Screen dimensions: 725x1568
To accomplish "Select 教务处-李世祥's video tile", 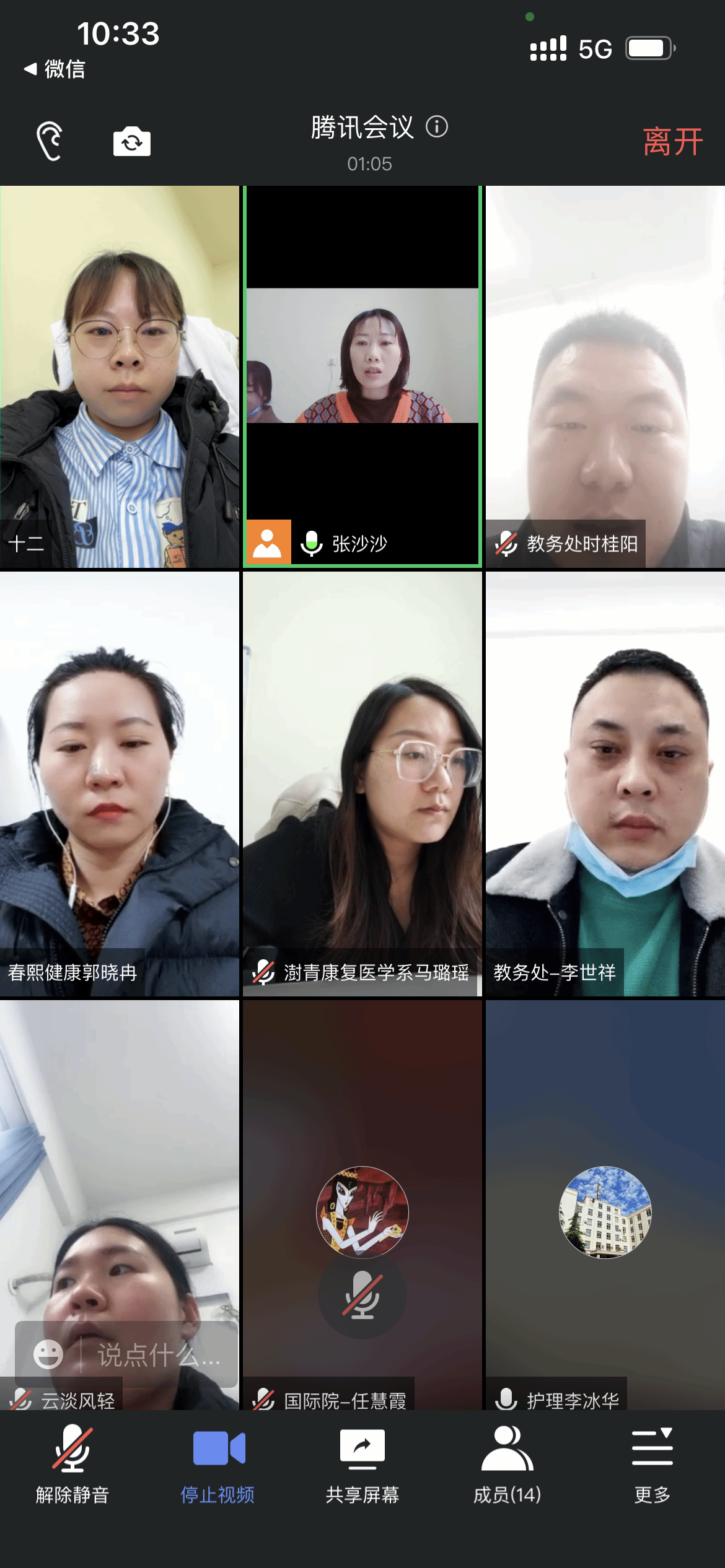I will 605,783.
